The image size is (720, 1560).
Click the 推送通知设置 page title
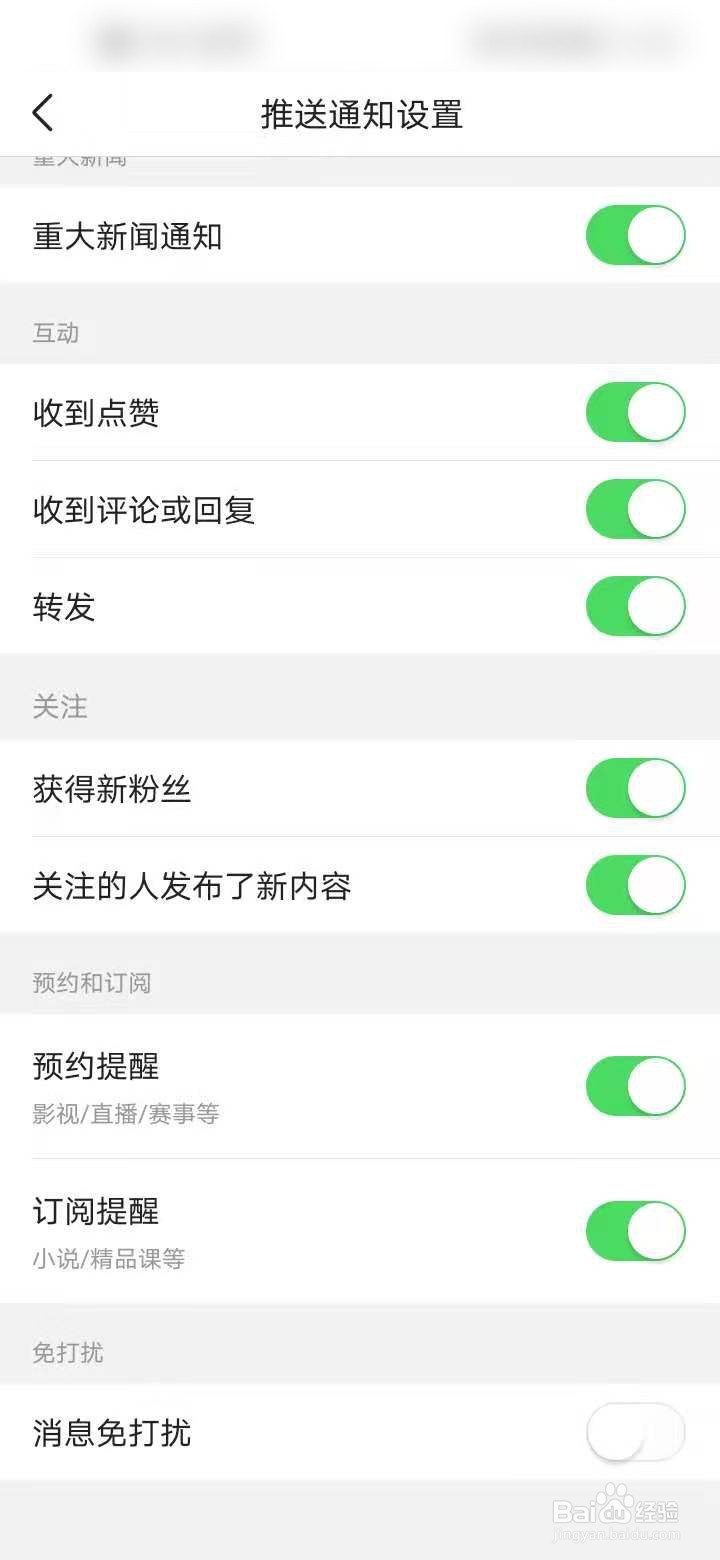(360, 115)
